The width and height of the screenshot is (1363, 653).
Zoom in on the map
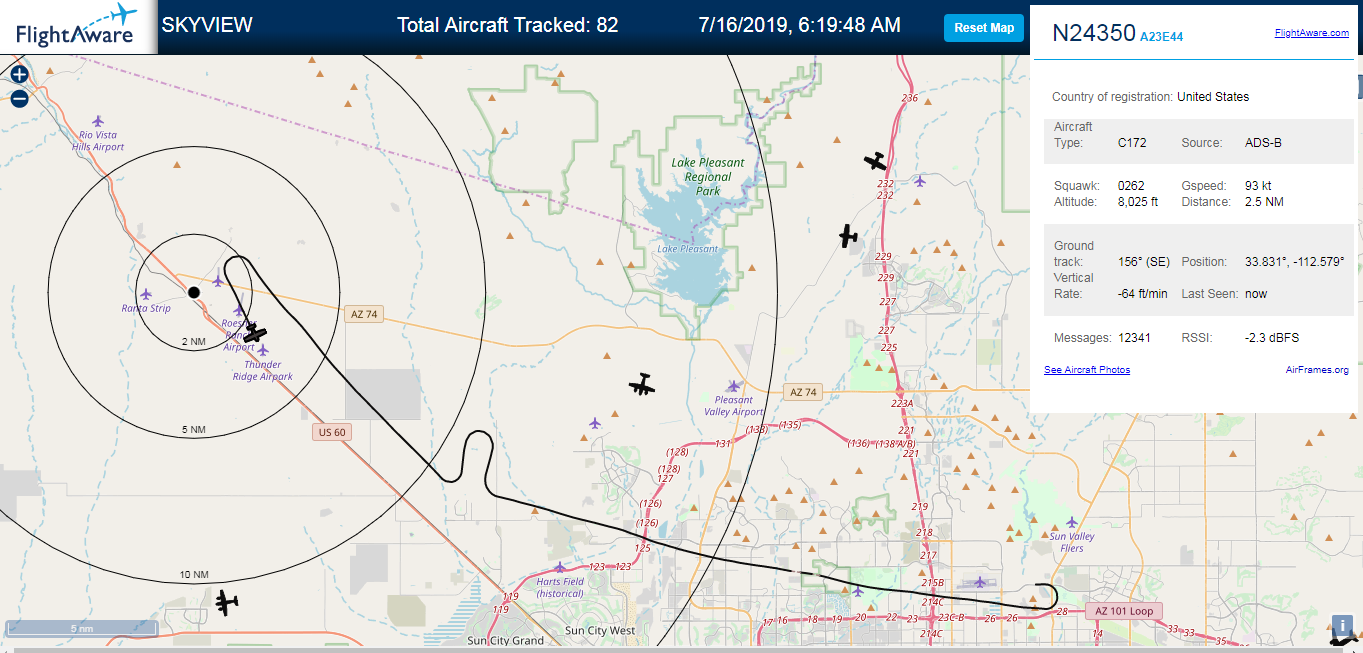19,74
